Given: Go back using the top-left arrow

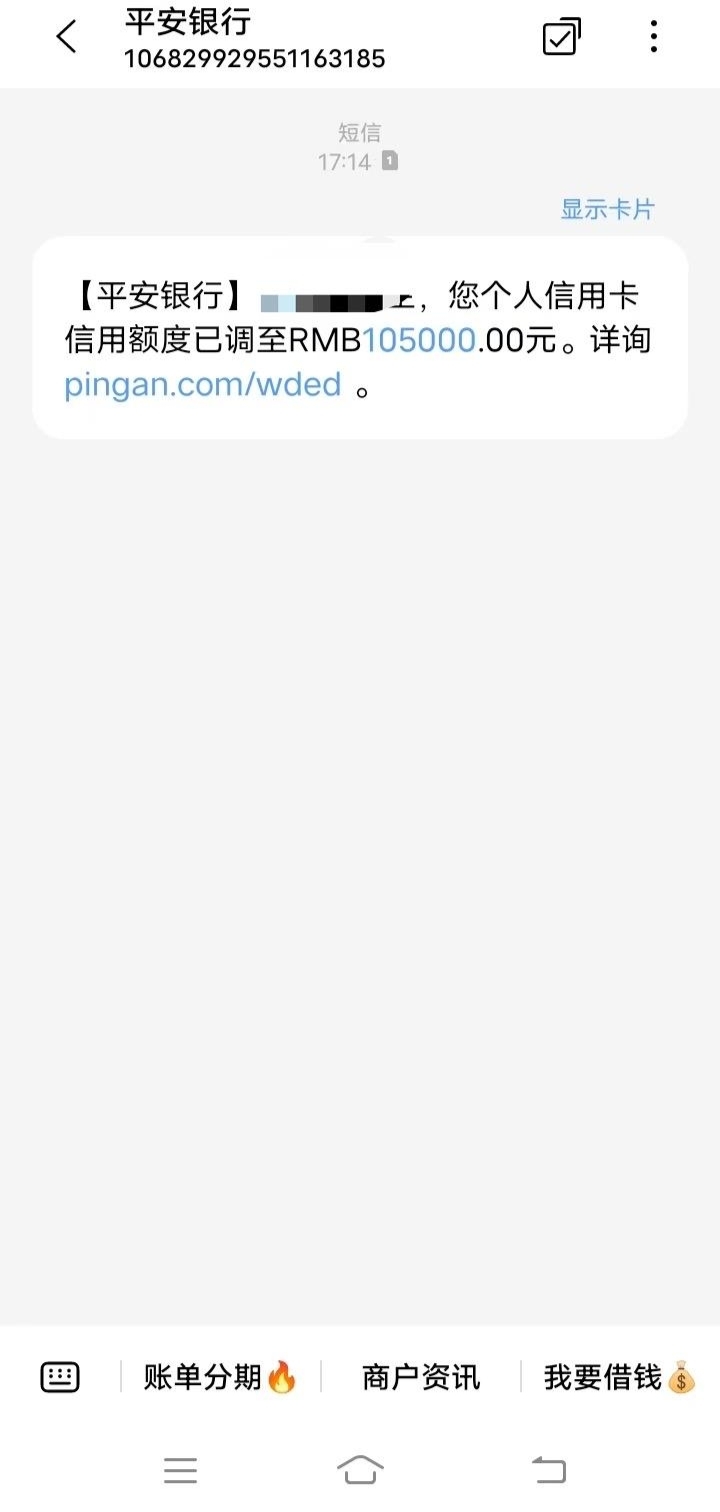Looking at the screenshot, I should [x=66, y=38].
